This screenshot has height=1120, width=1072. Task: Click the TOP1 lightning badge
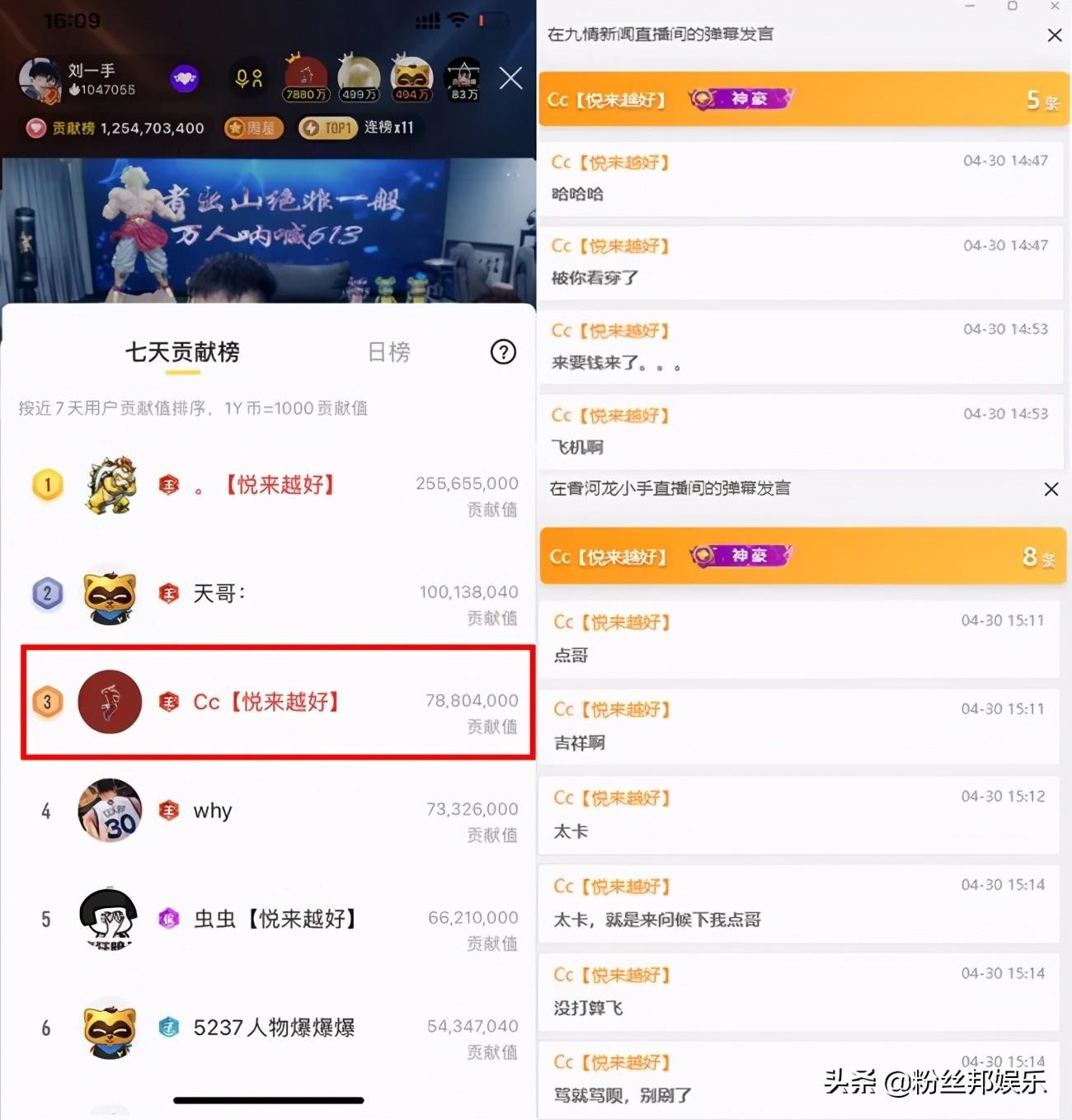327,128
